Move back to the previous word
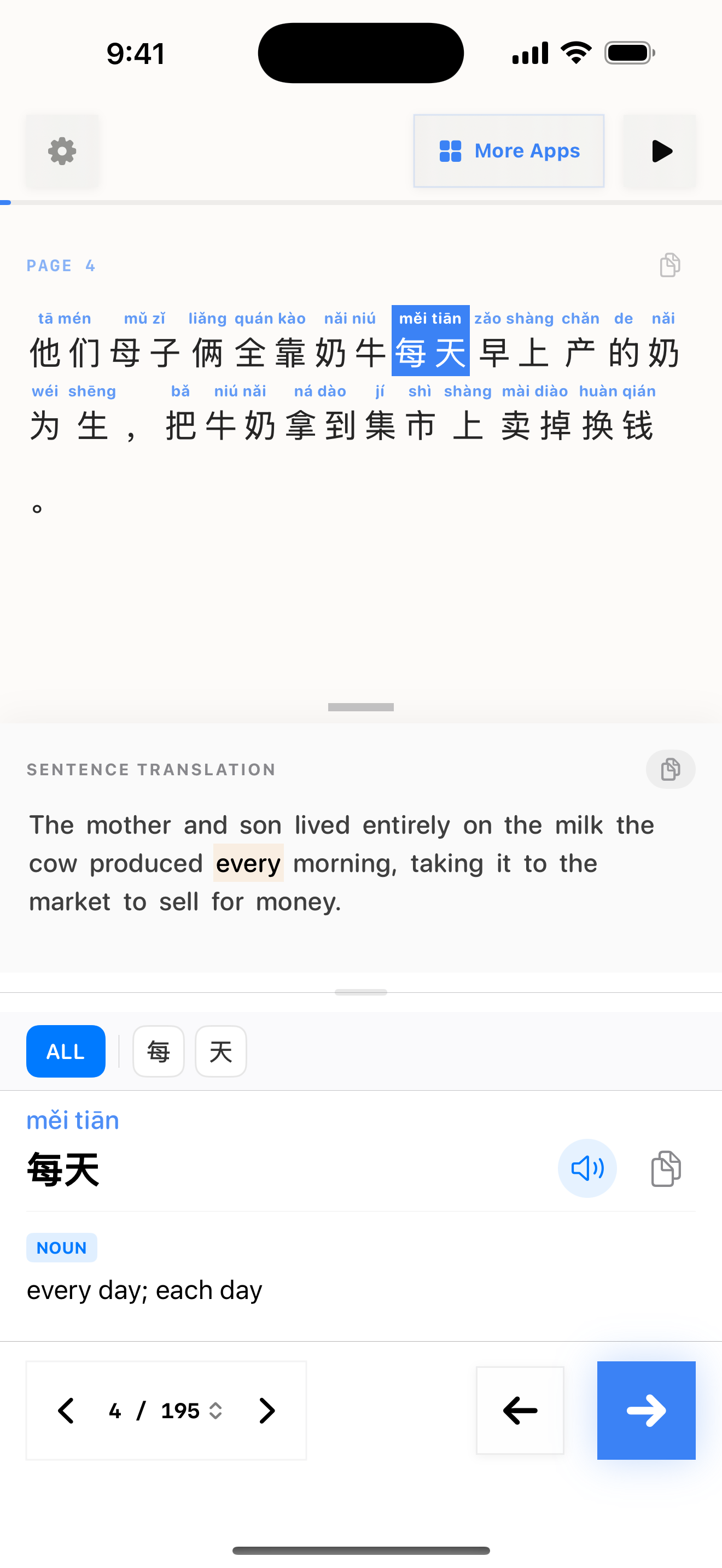722x1568 pixels. click(520, 1411)
